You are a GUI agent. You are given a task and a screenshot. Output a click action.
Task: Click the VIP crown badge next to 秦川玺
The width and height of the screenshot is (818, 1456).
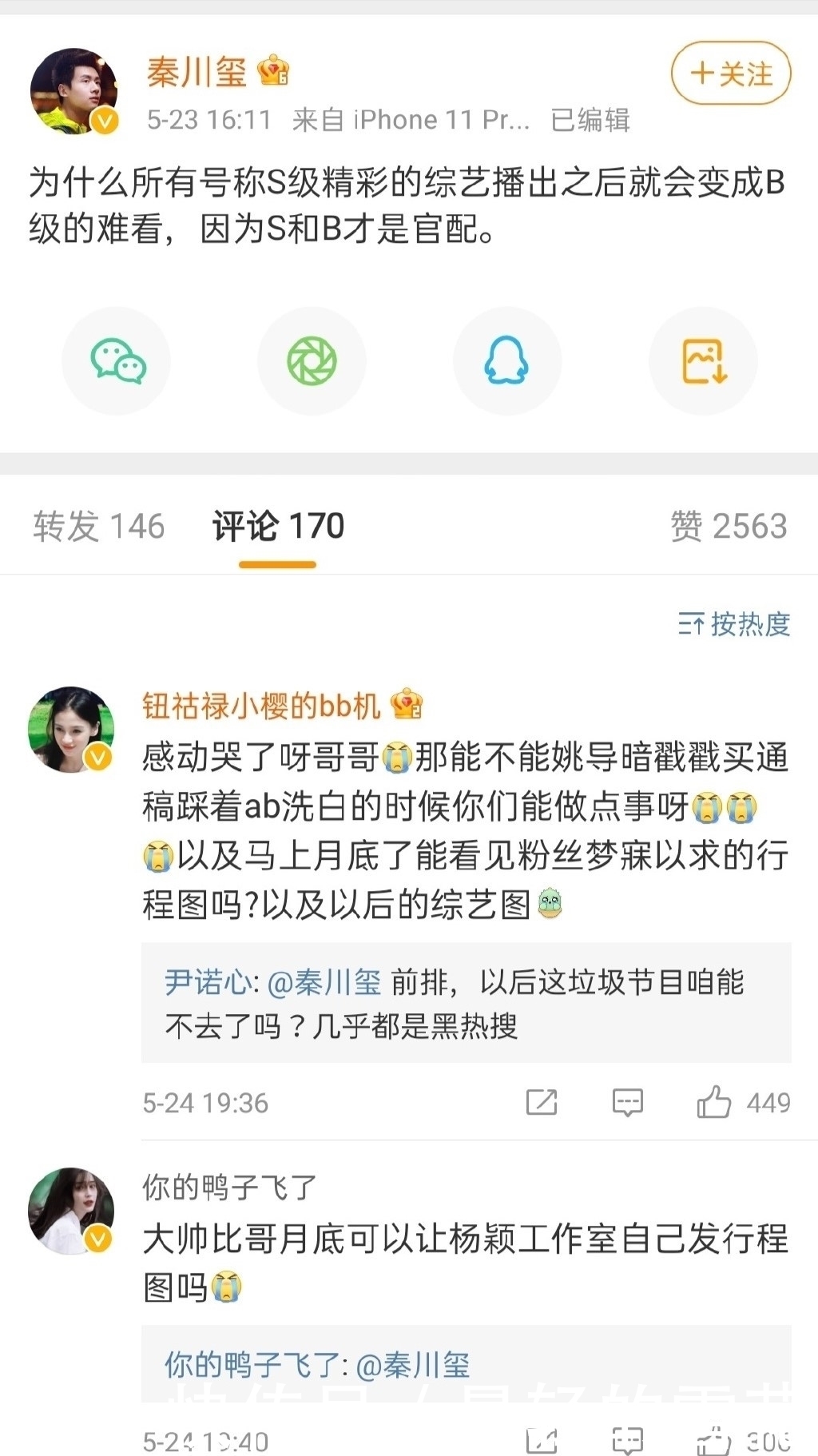[x=275, y=70]
